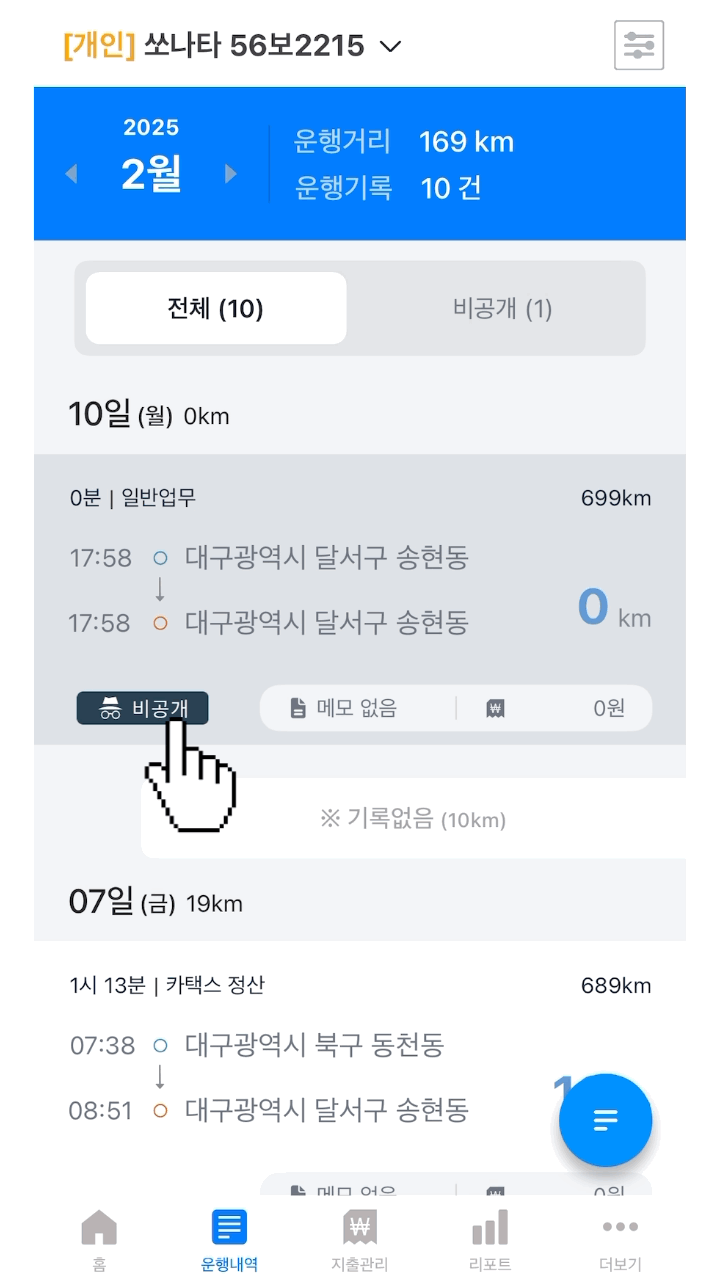This screenshot has height=1280, width=720.
Task: Toggle the trip to private with 비공개 button
Action: (x=141, y=708)
